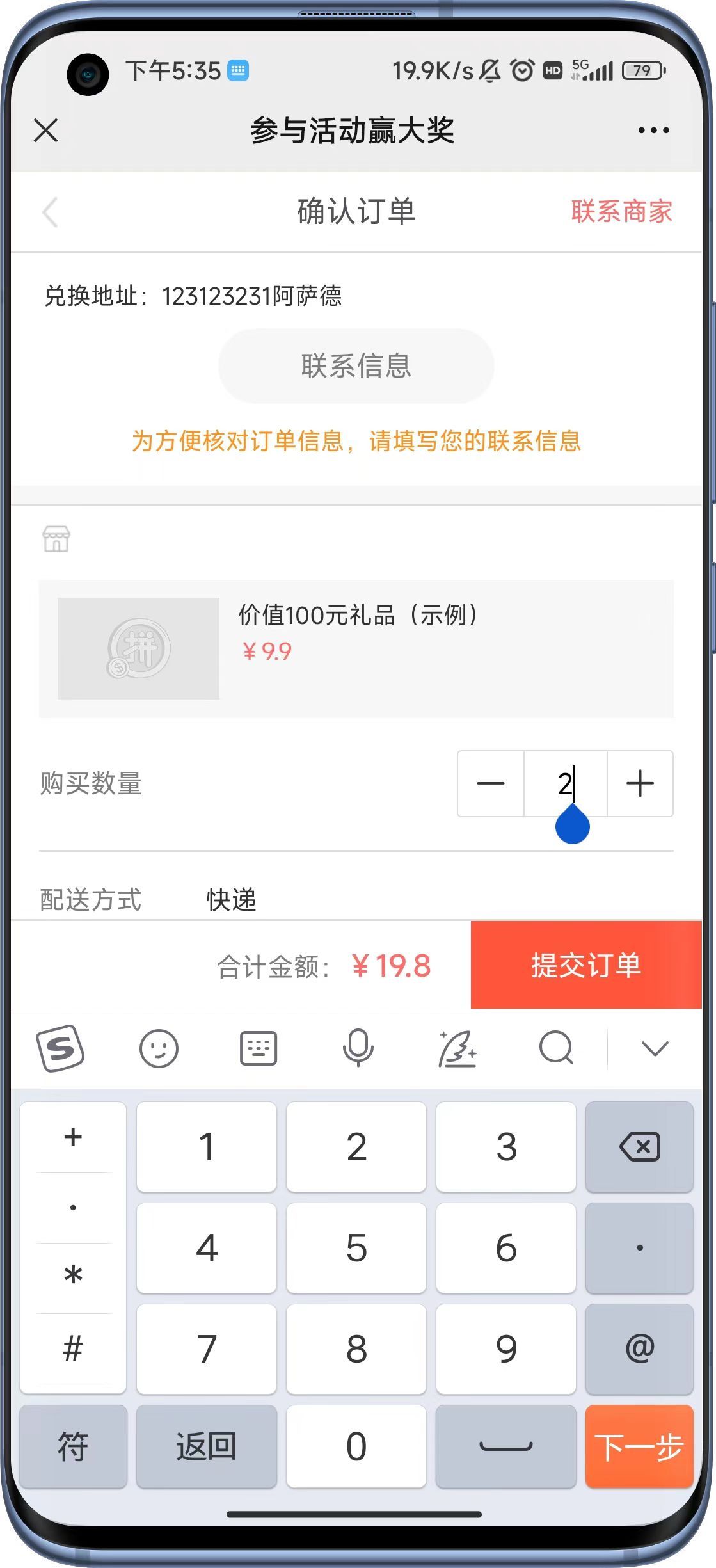Image resolution: width=716 pixels, height=1568 pixels.
Task: Submit the order with 提交订单
Action: point(585,965)
